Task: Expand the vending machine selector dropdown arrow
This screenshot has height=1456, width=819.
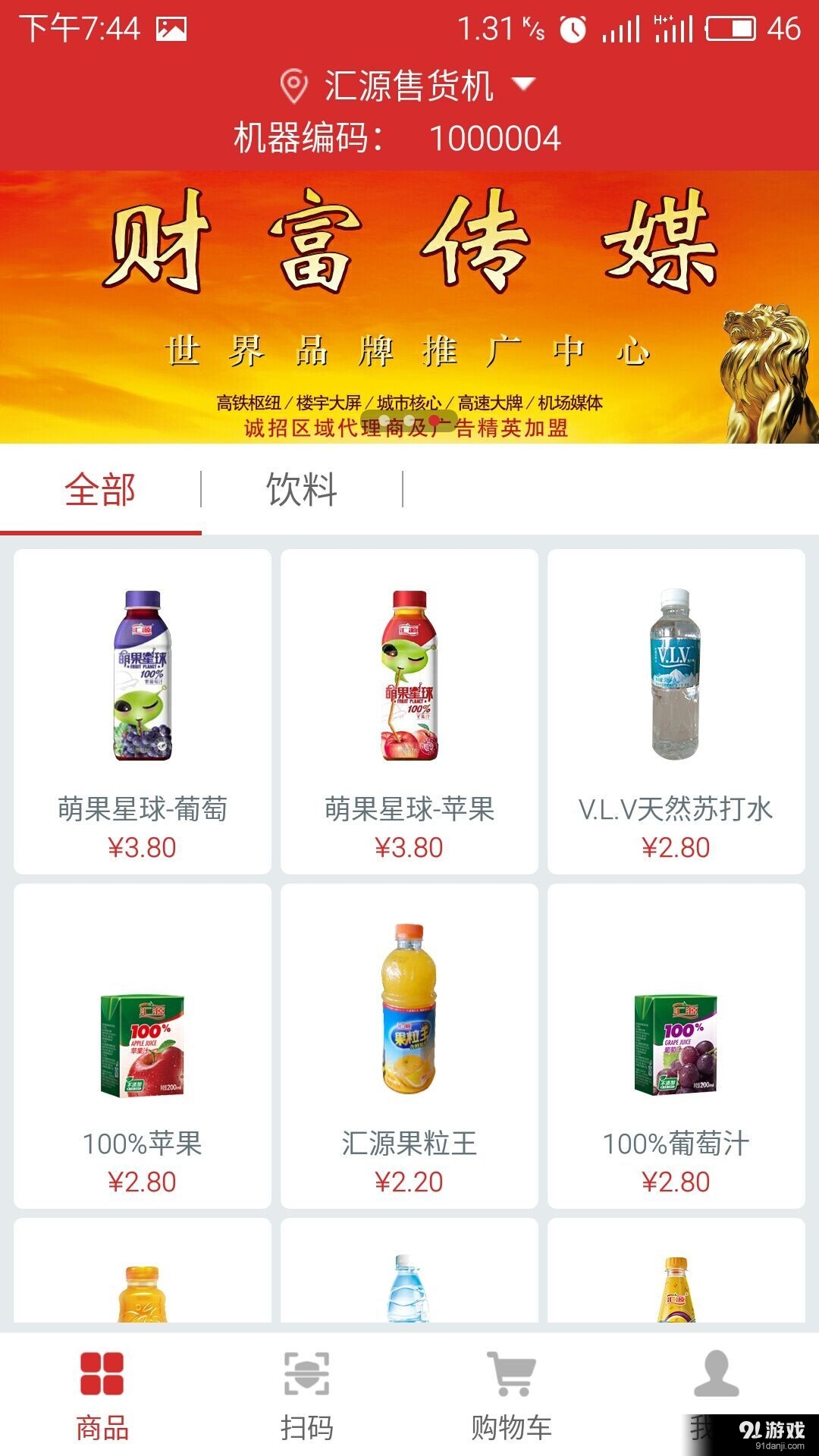Action: 522,85
